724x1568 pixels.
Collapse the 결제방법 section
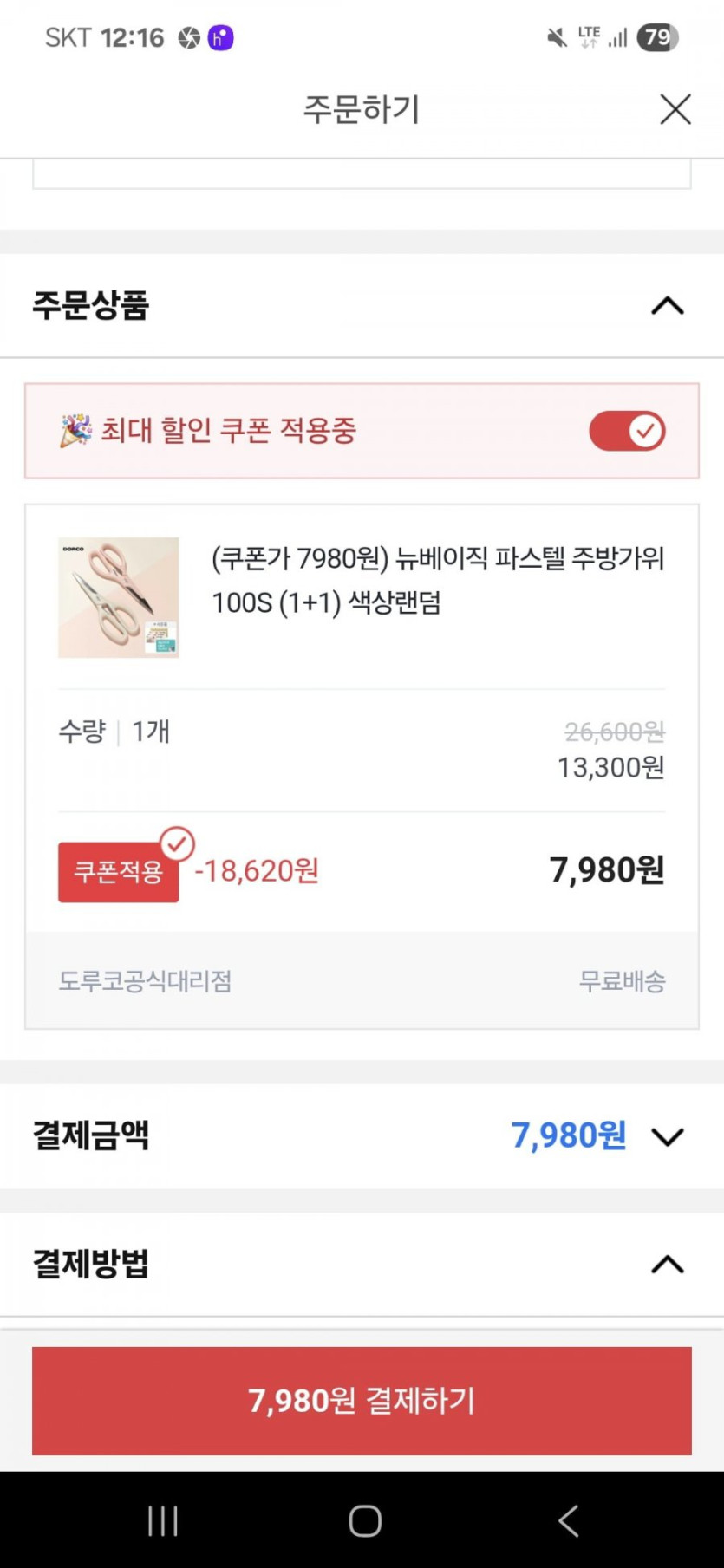[667, 1265]
